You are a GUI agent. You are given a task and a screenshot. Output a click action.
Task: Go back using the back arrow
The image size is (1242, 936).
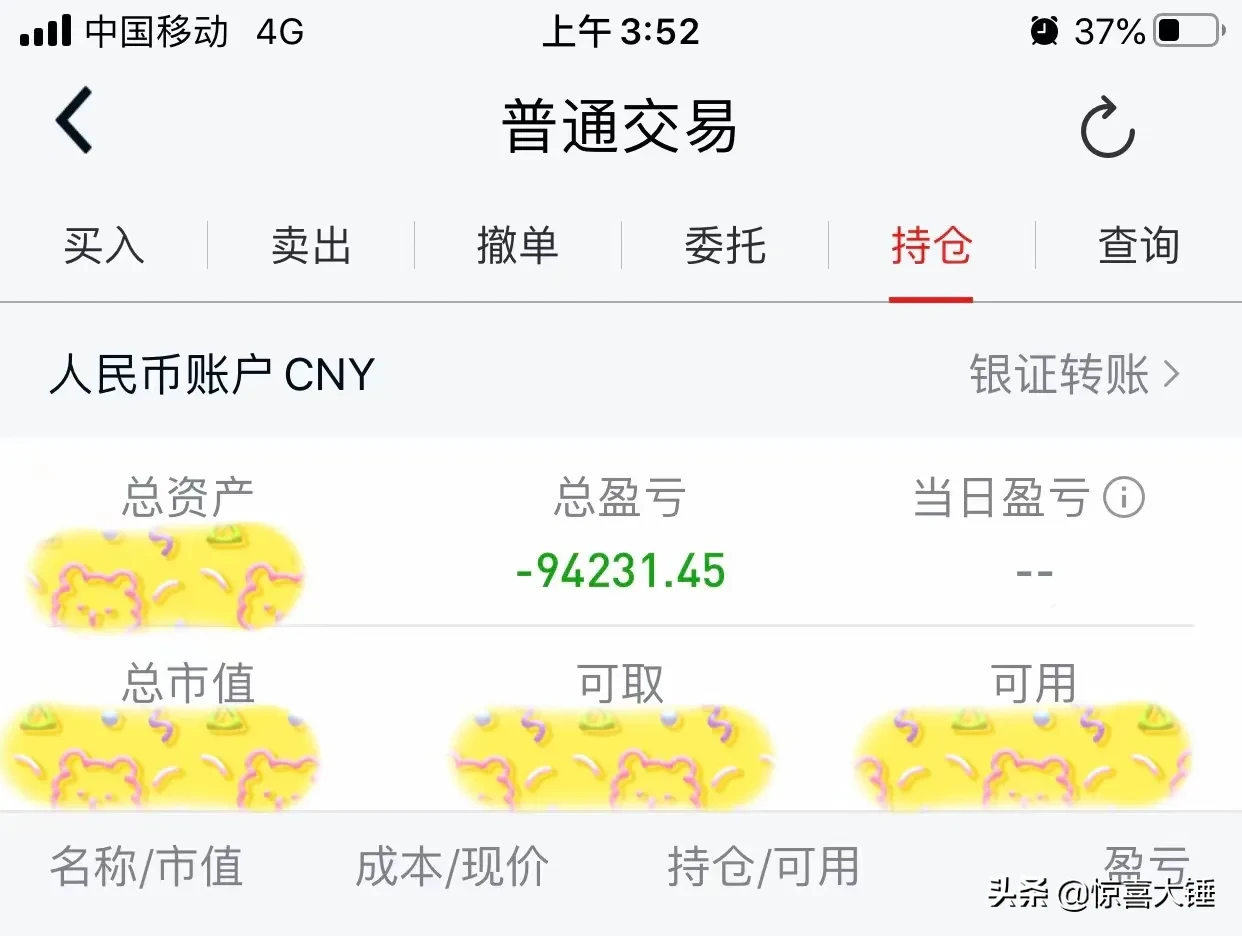[x=74, y=120]
